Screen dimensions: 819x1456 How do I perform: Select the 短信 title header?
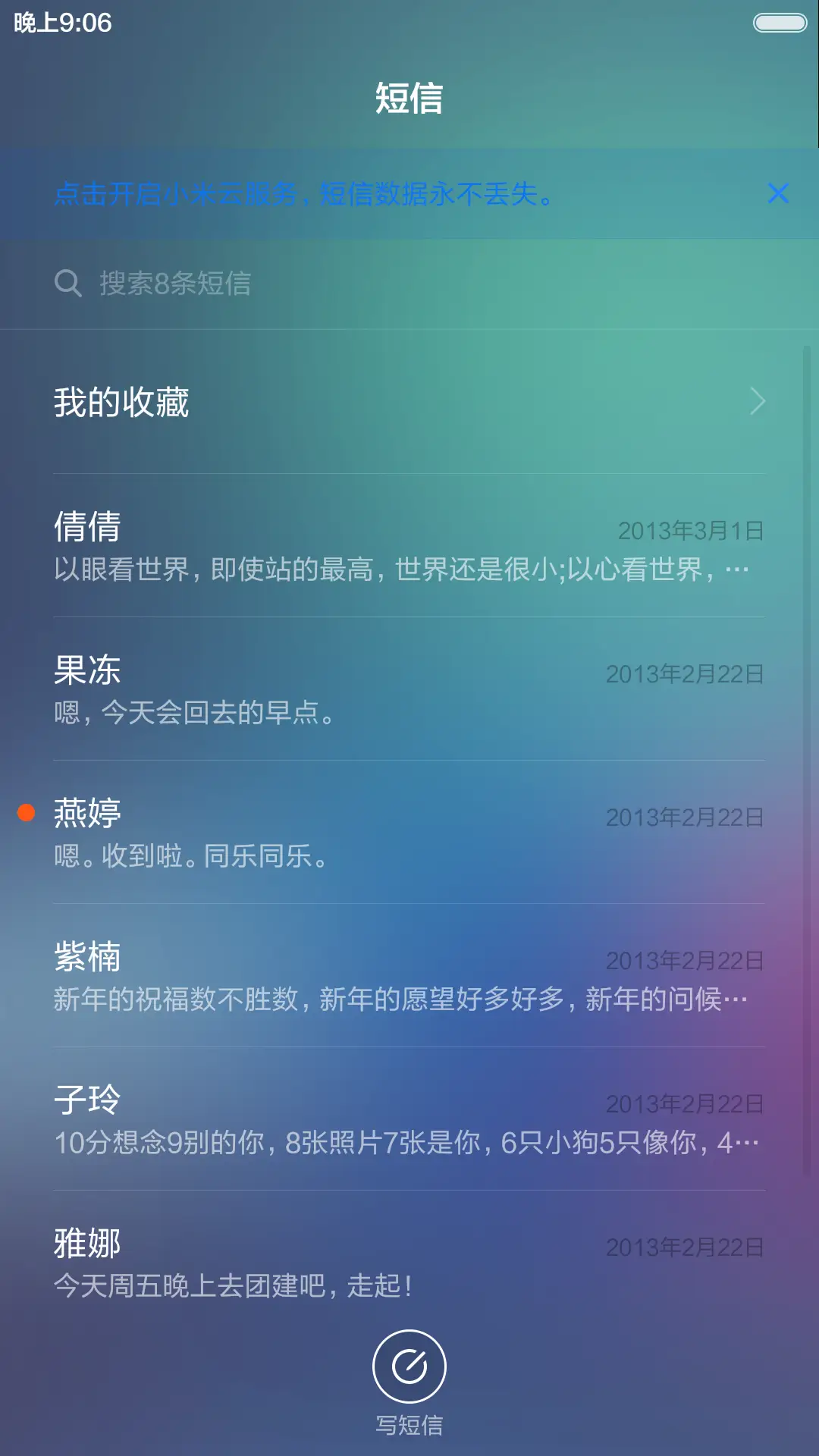(409, 96)
